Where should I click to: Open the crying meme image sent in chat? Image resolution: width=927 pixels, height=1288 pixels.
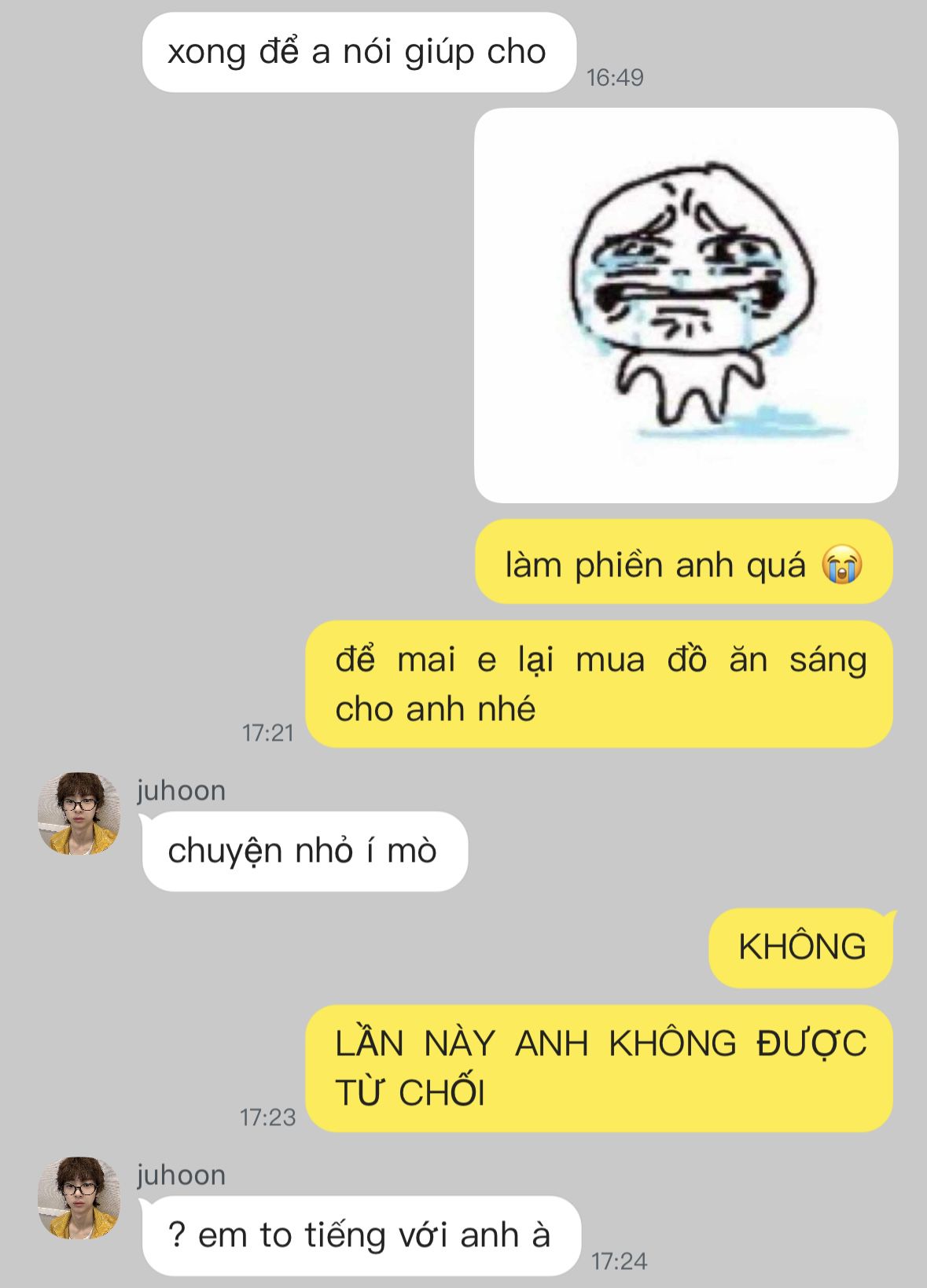[686, 305]
